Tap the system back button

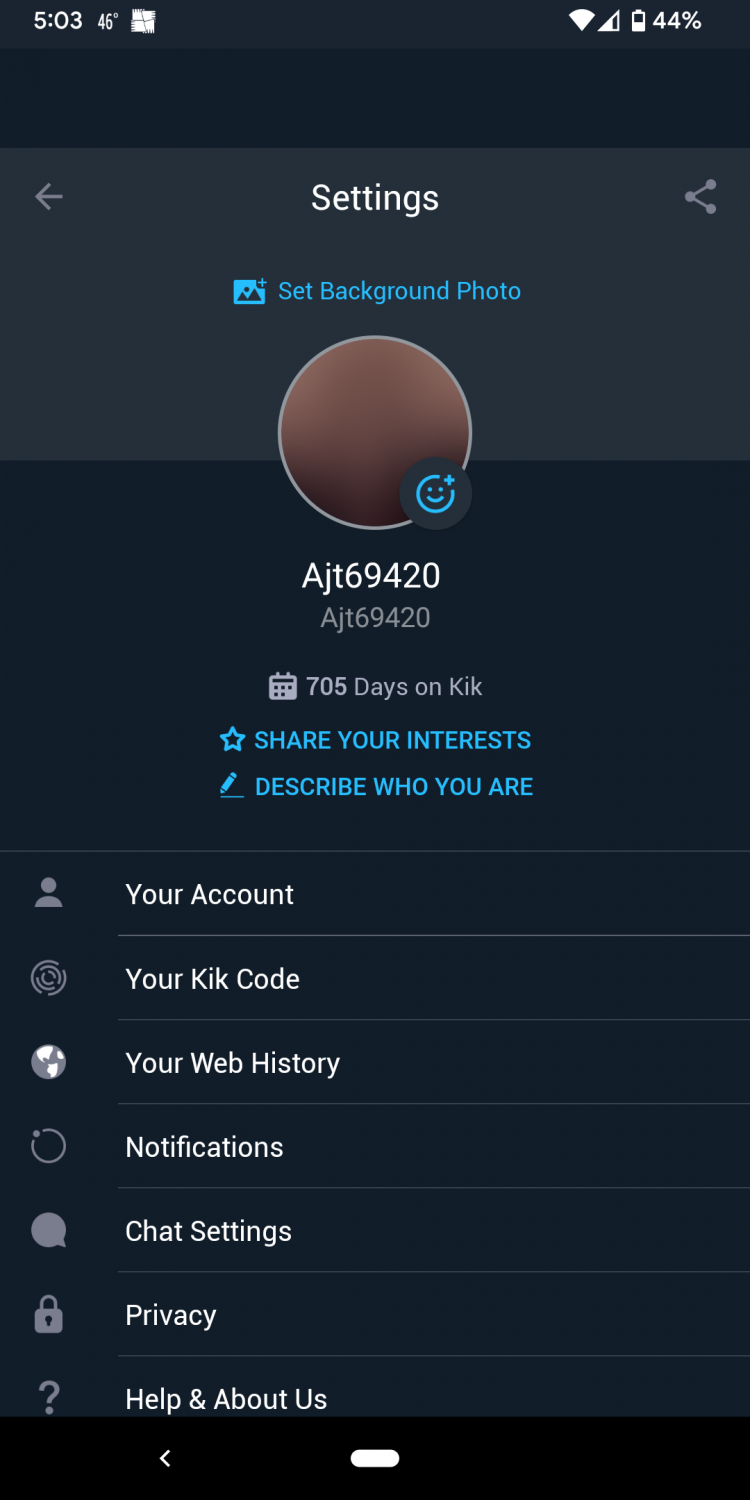pyautogui.click(x=165, y=1458)
